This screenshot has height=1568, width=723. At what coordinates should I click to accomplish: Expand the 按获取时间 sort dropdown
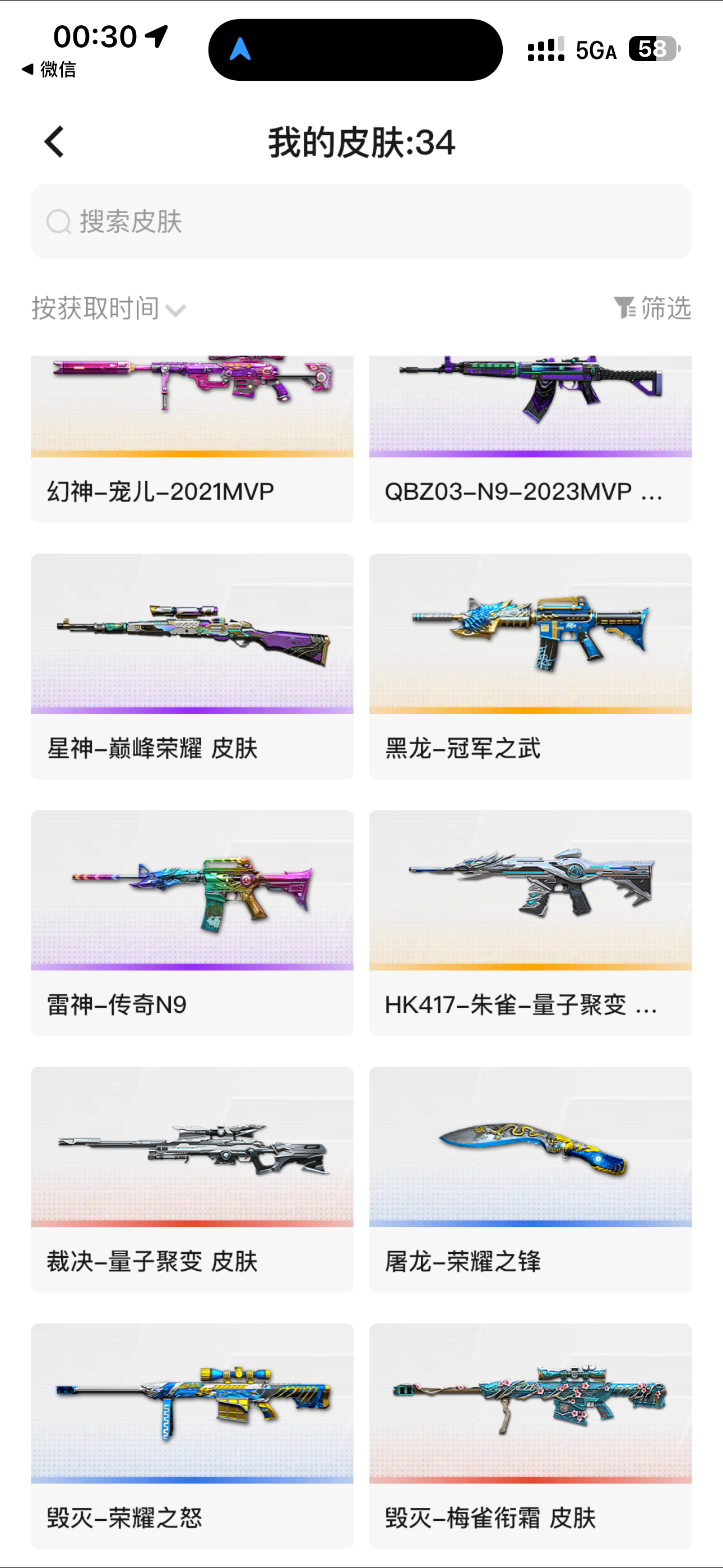pyautogui.click(x=108, y=308)
